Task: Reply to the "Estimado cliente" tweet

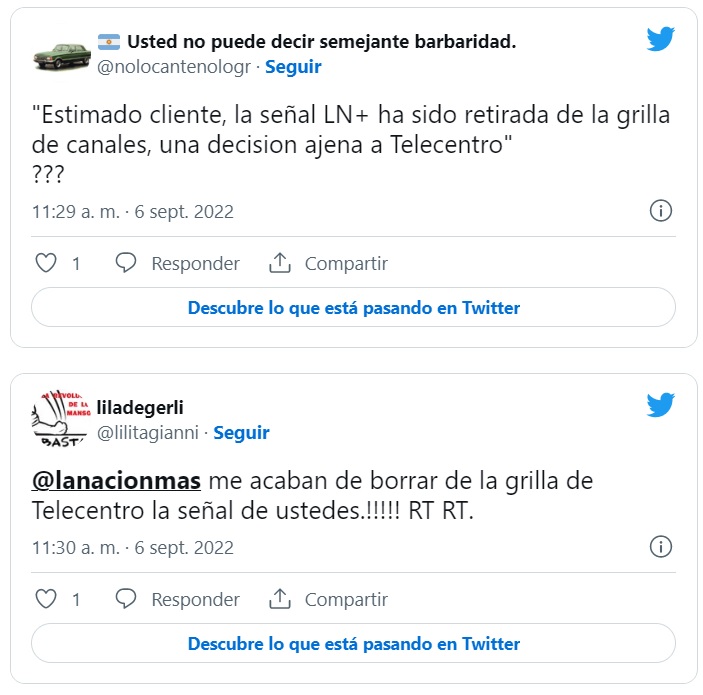Action: point(178,264)
